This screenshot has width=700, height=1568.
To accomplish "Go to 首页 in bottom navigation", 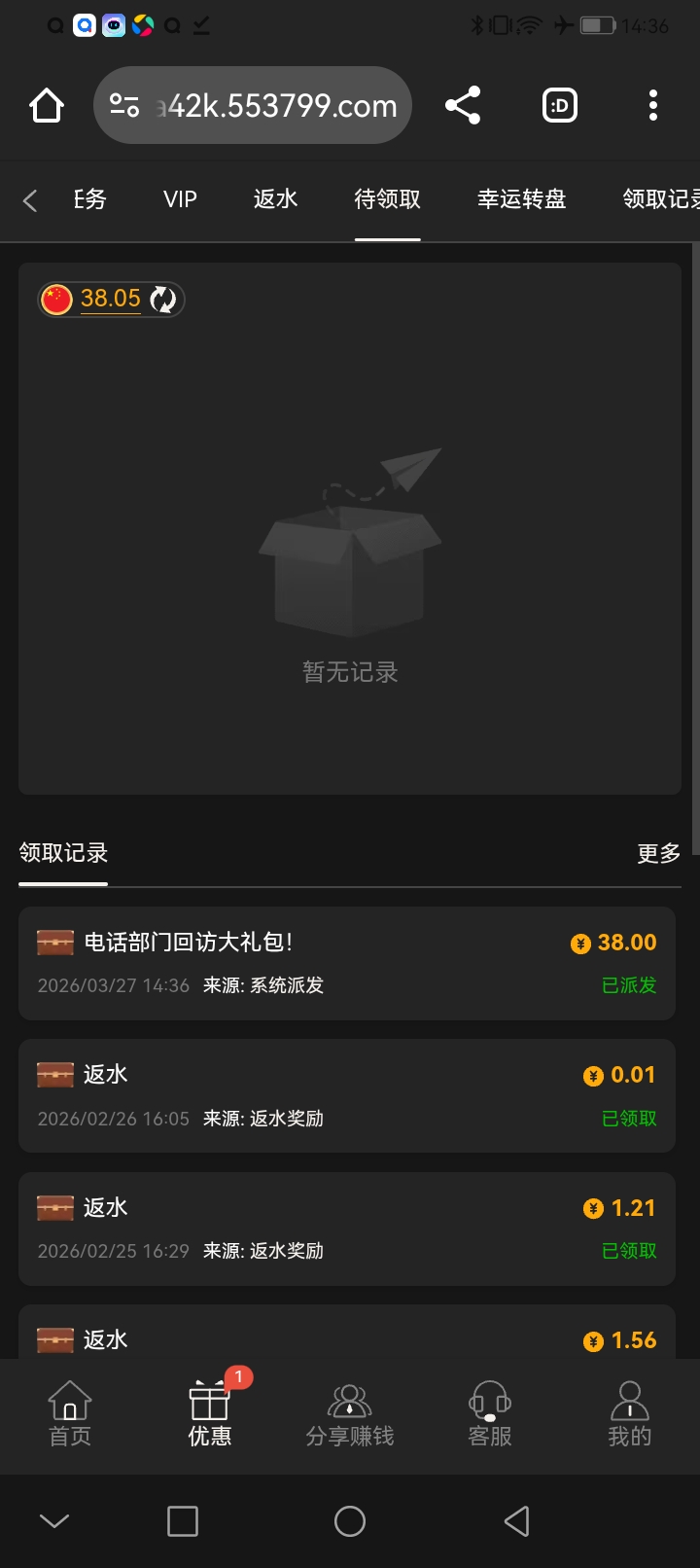I will (70, 1414).
